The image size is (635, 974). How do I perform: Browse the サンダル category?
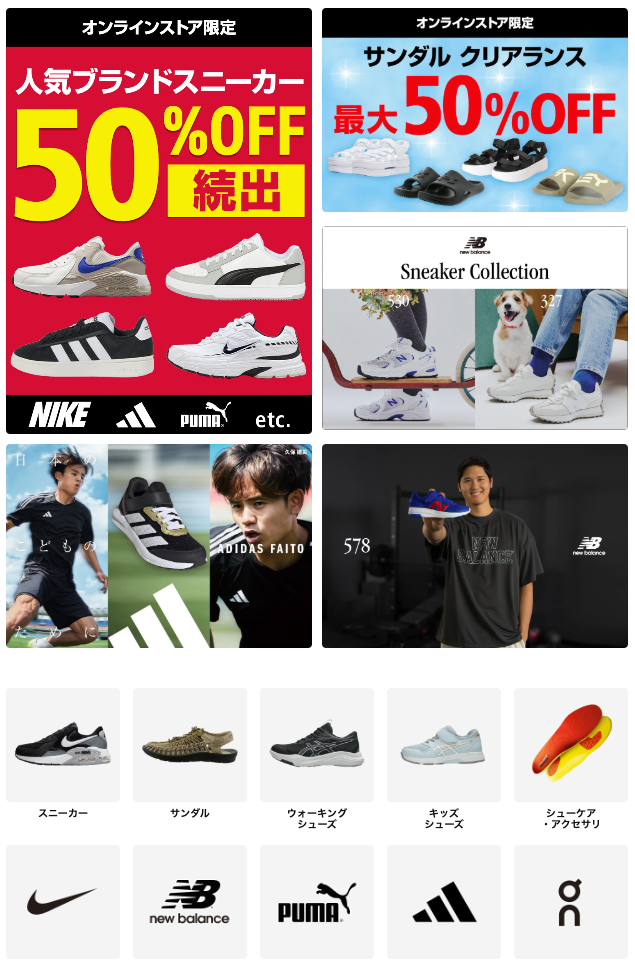point(190,746)
